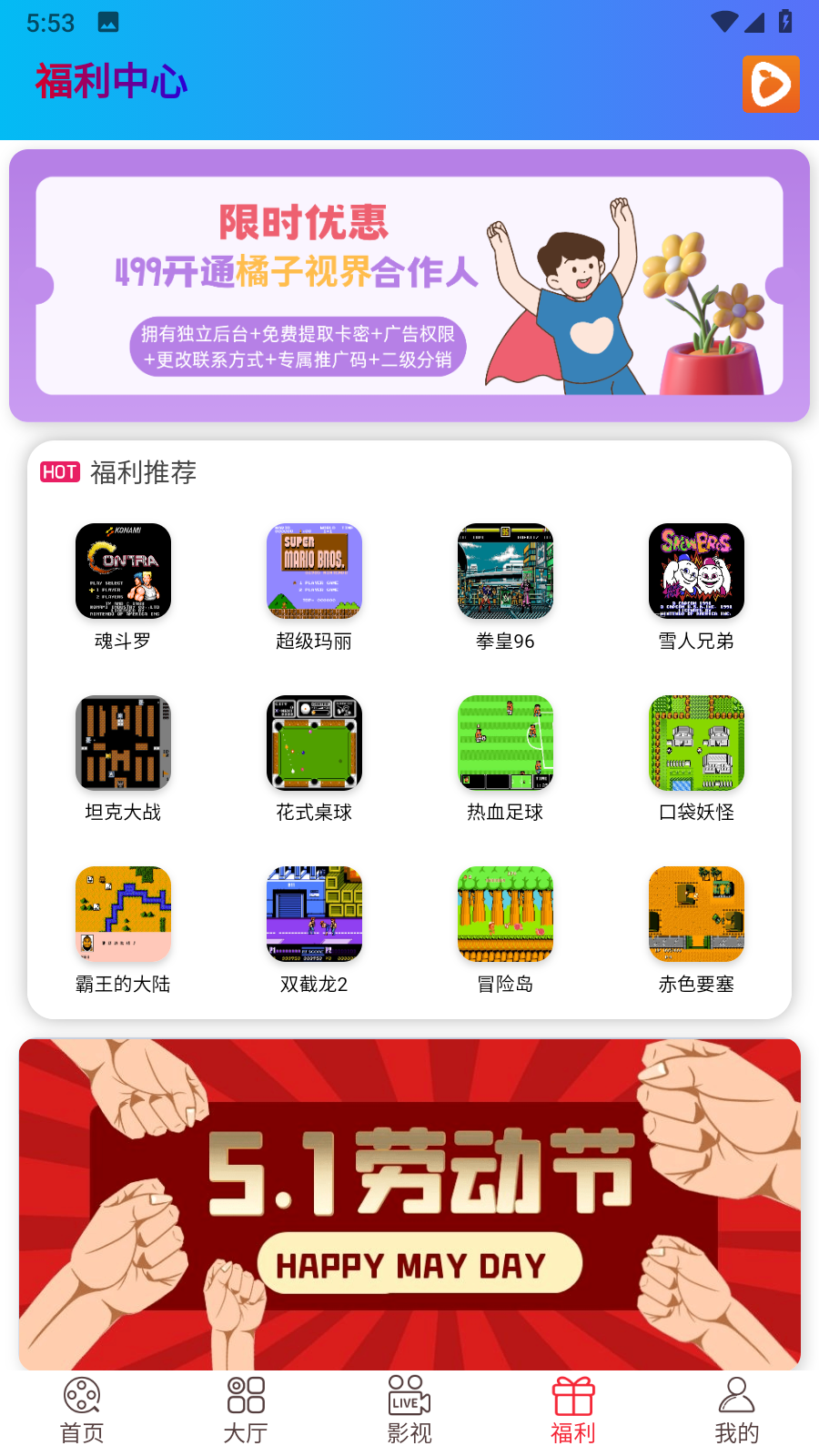The width and height of the screenshot is (819, 1456).
Task: Open the 我的 tab
Action: (x=737, y=1411)
